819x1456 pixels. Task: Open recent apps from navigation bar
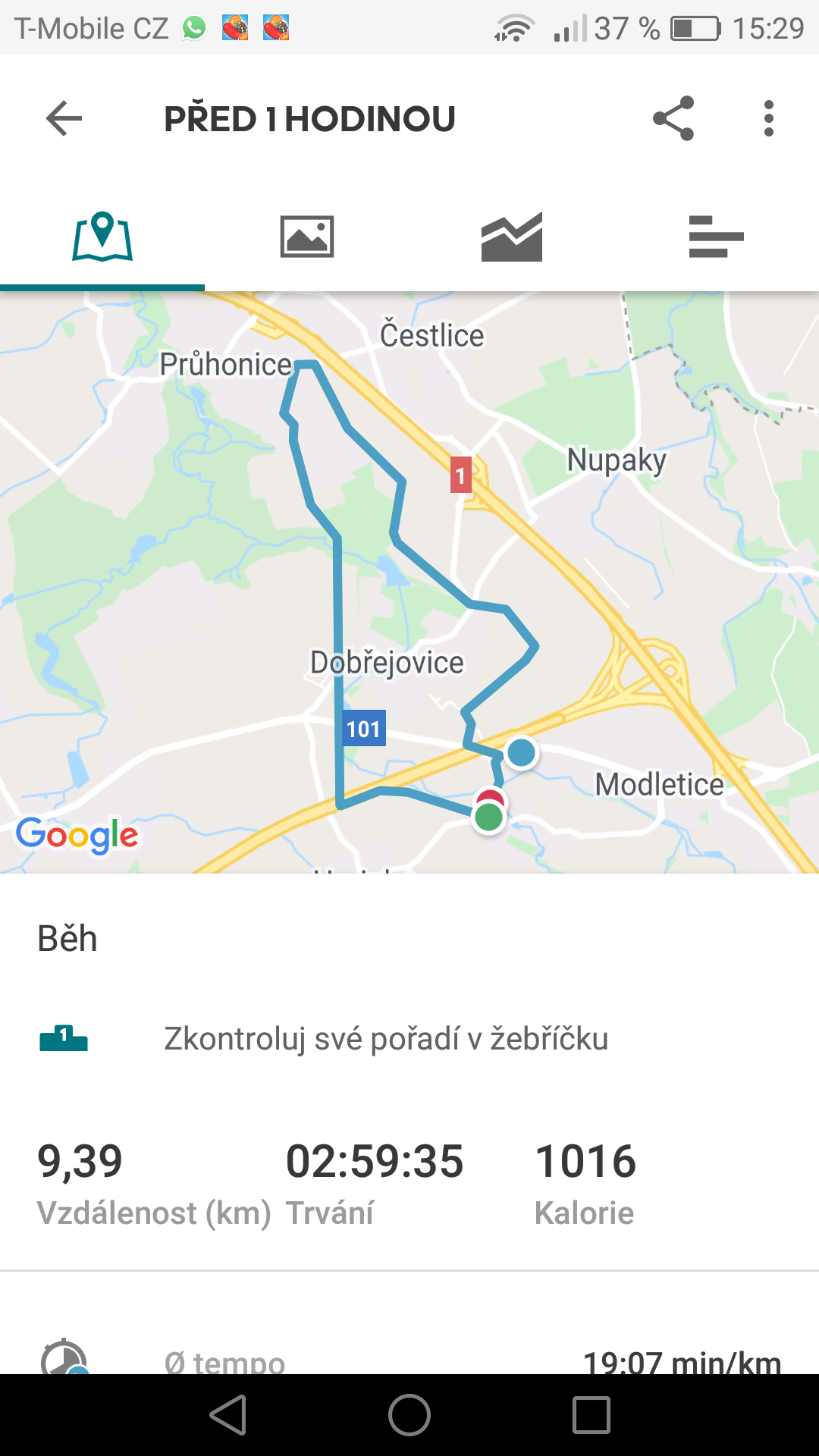[591, 1415]
